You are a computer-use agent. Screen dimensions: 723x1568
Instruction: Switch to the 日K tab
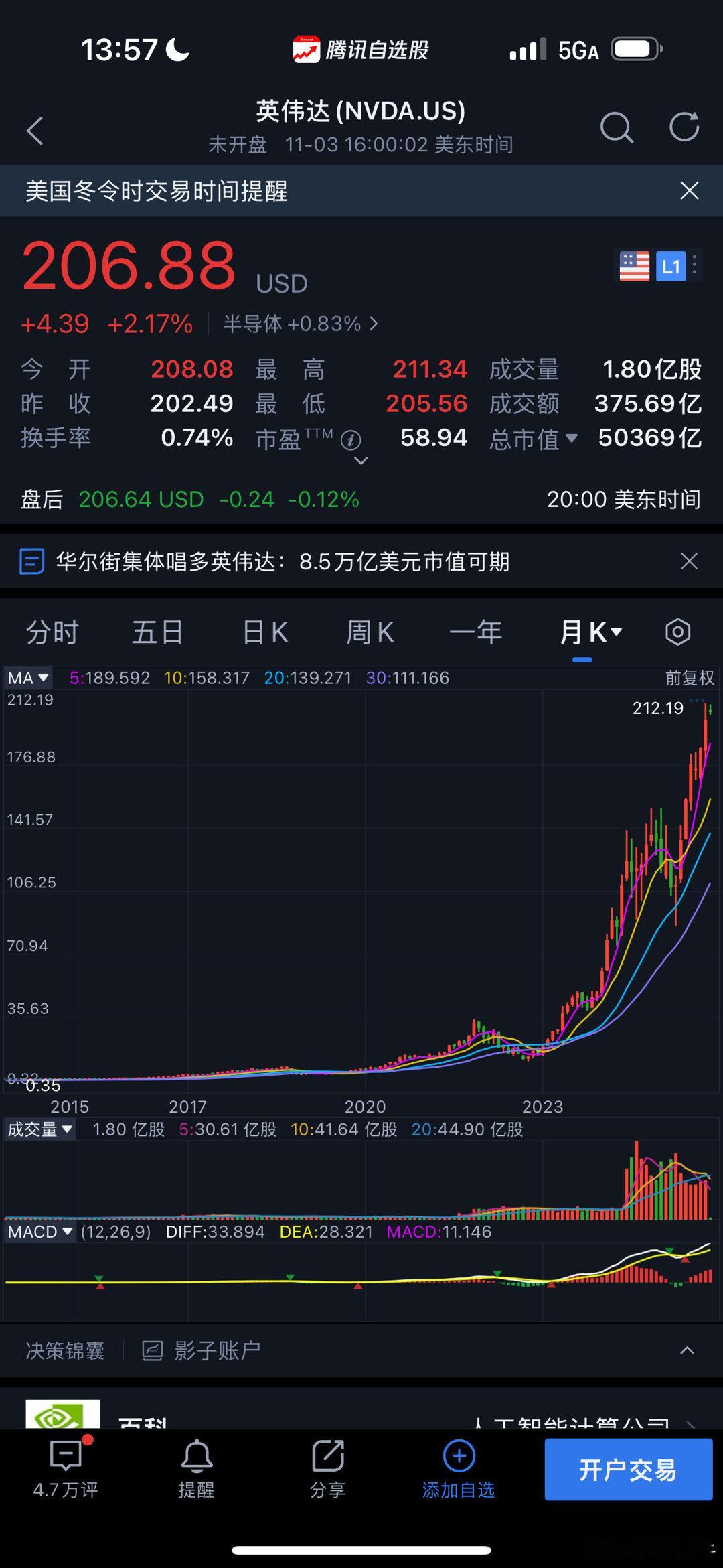click(x=264, y=632)
